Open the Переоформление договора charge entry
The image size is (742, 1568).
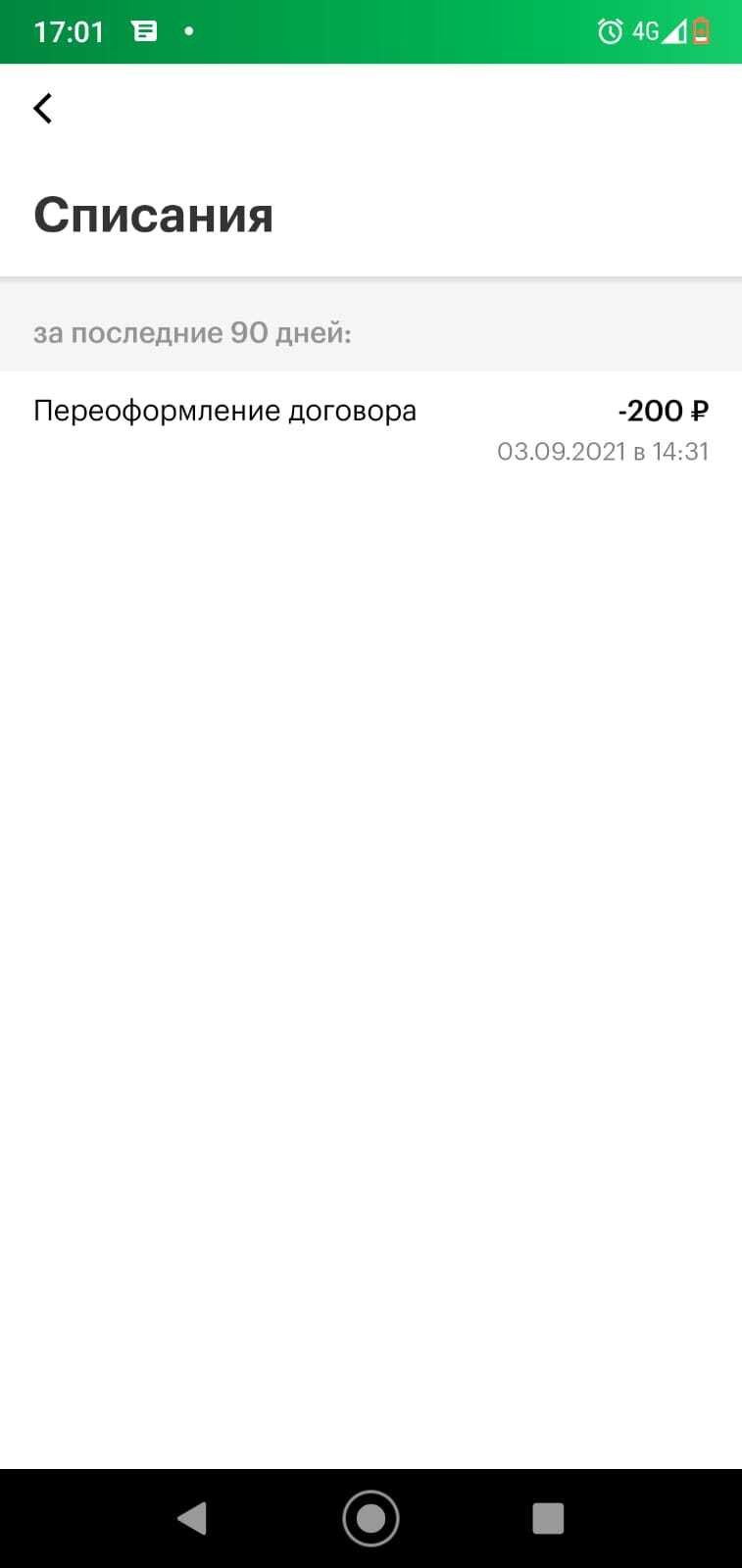(371, 429)
